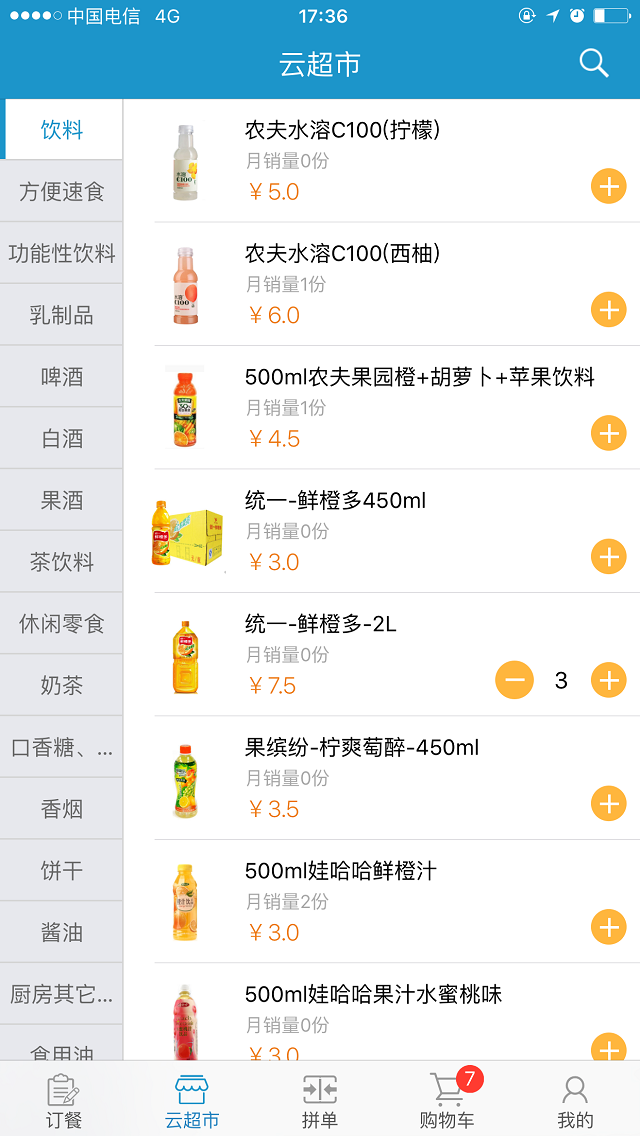Increase quantity of 统一-鲜橙多-2L
Viewport: 640px width, 1136px height.
(609, 680)
